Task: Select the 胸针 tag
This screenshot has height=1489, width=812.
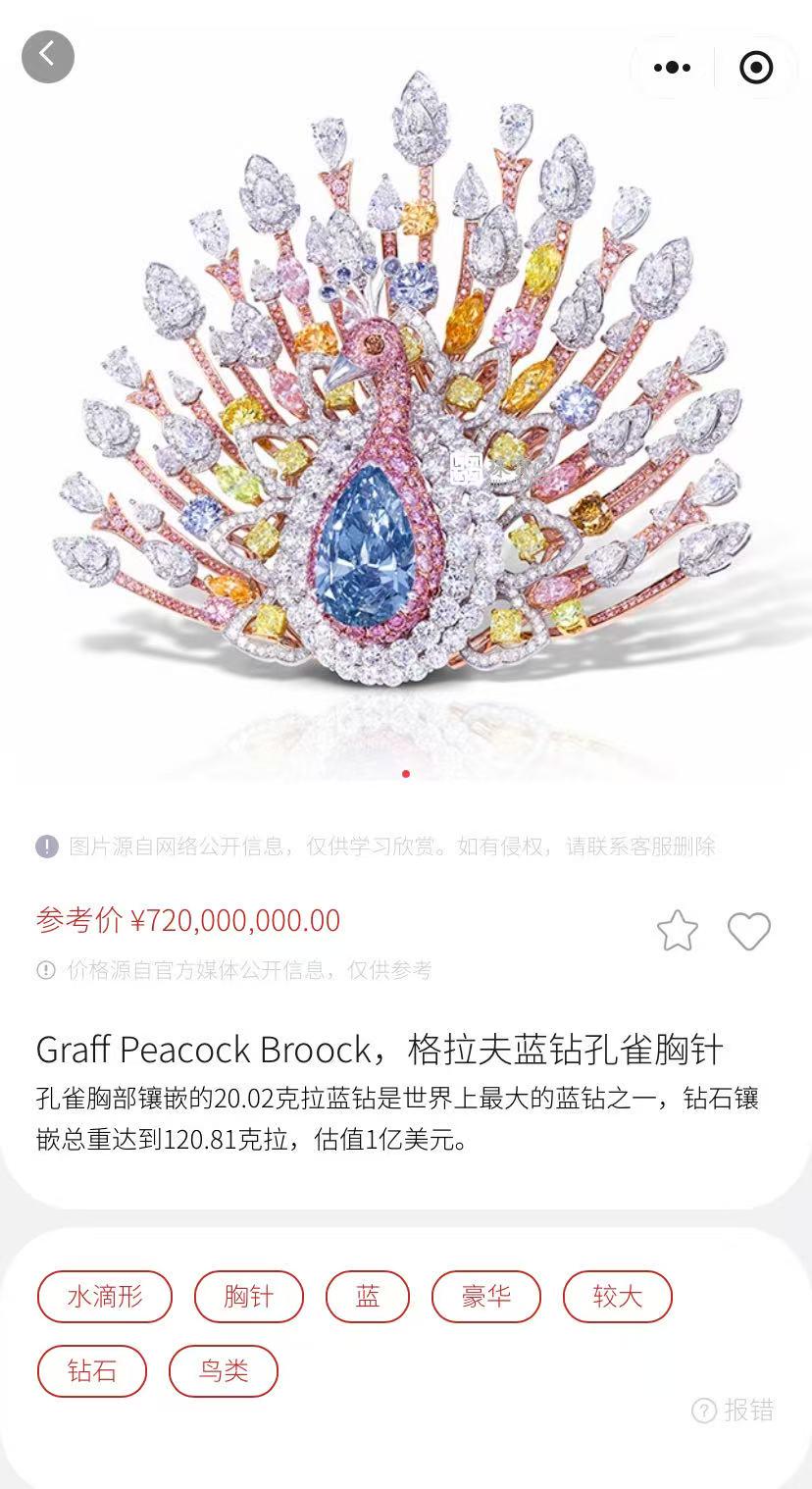Action: point(248,1297)
